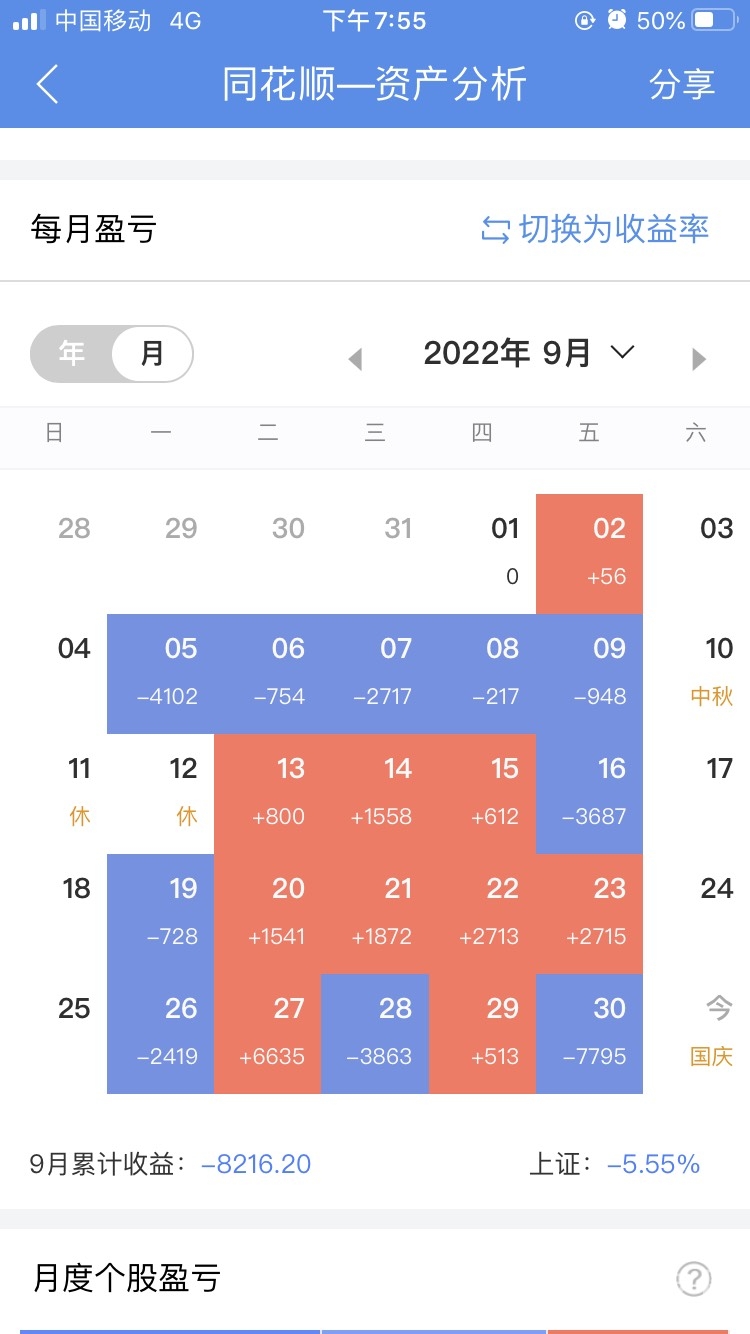Select the 月 monthly view

click(151, 353)
